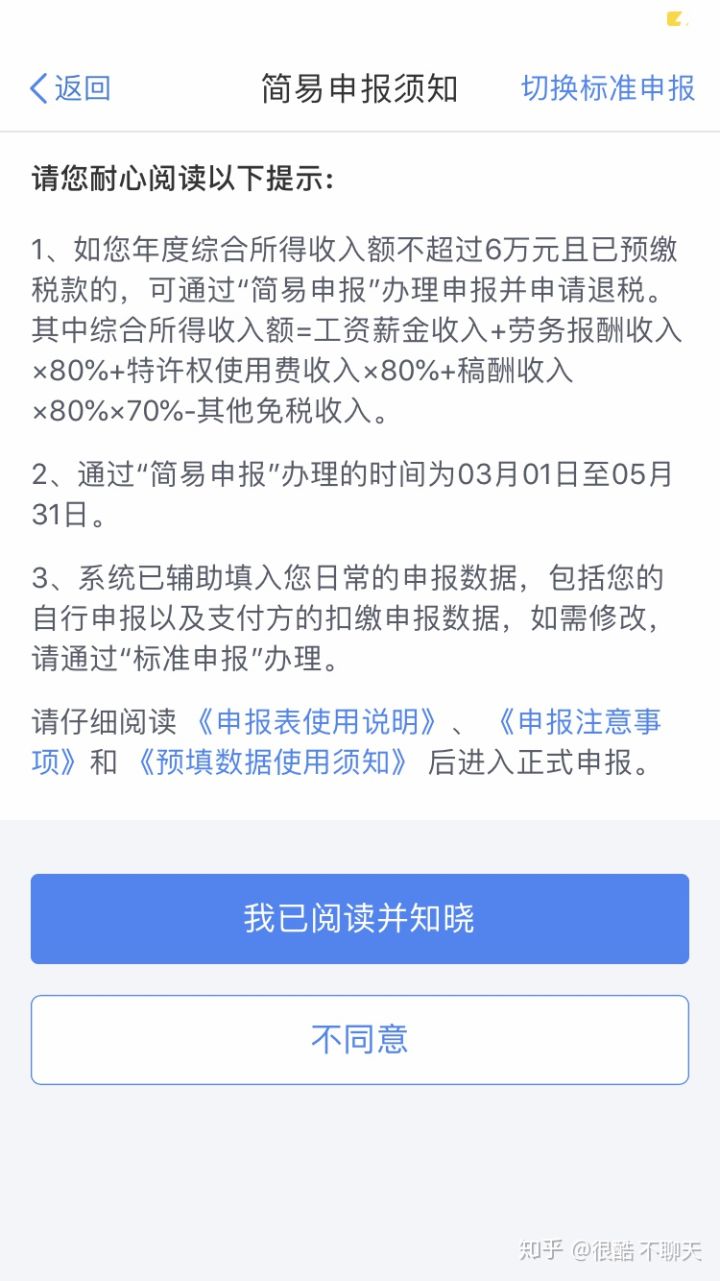720x1281 pixels.
Task: Switch to 切换标准申报
Action: pos(607,89)
